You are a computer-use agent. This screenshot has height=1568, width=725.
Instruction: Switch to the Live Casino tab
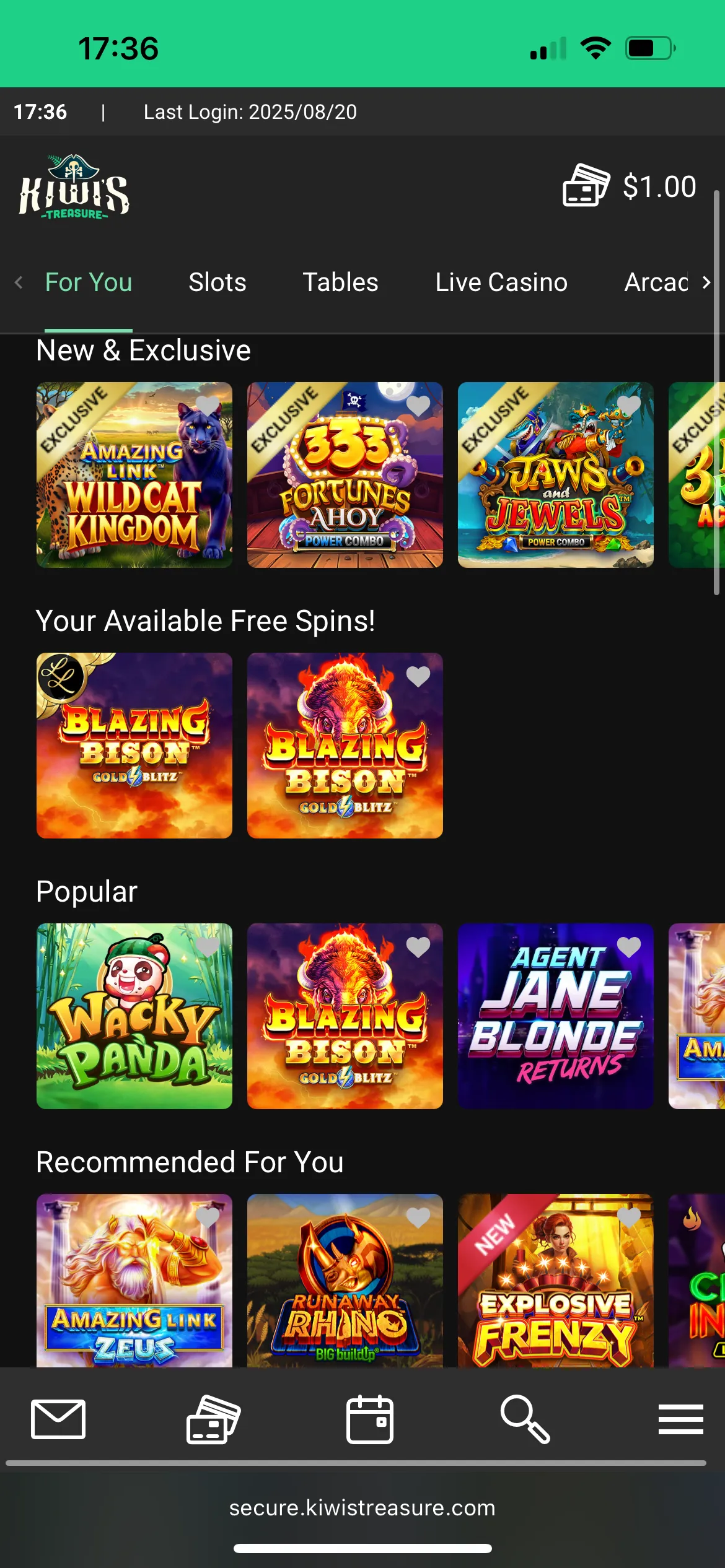coord(501,282)
